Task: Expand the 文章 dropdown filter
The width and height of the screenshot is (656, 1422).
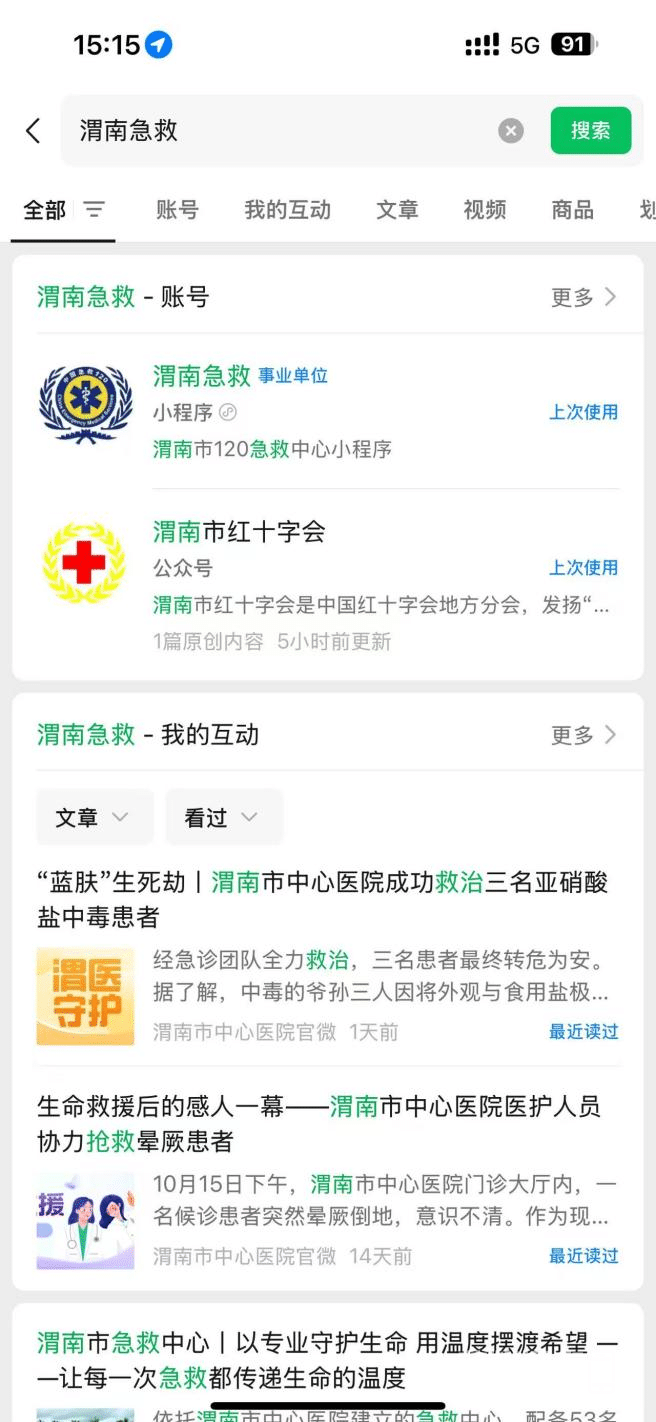Action: (x=94, y=817)
